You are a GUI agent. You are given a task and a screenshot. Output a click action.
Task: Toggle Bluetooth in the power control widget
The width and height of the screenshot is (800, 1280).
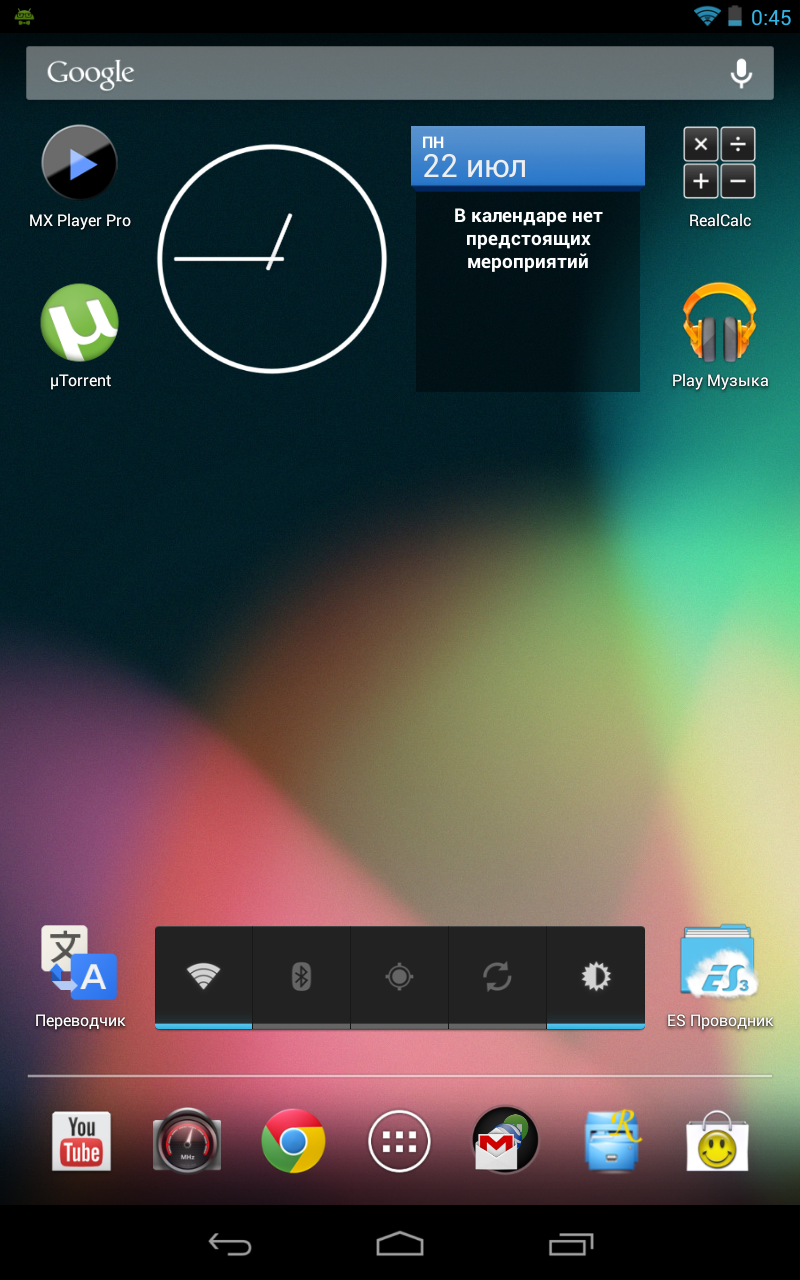pos(301,977)
